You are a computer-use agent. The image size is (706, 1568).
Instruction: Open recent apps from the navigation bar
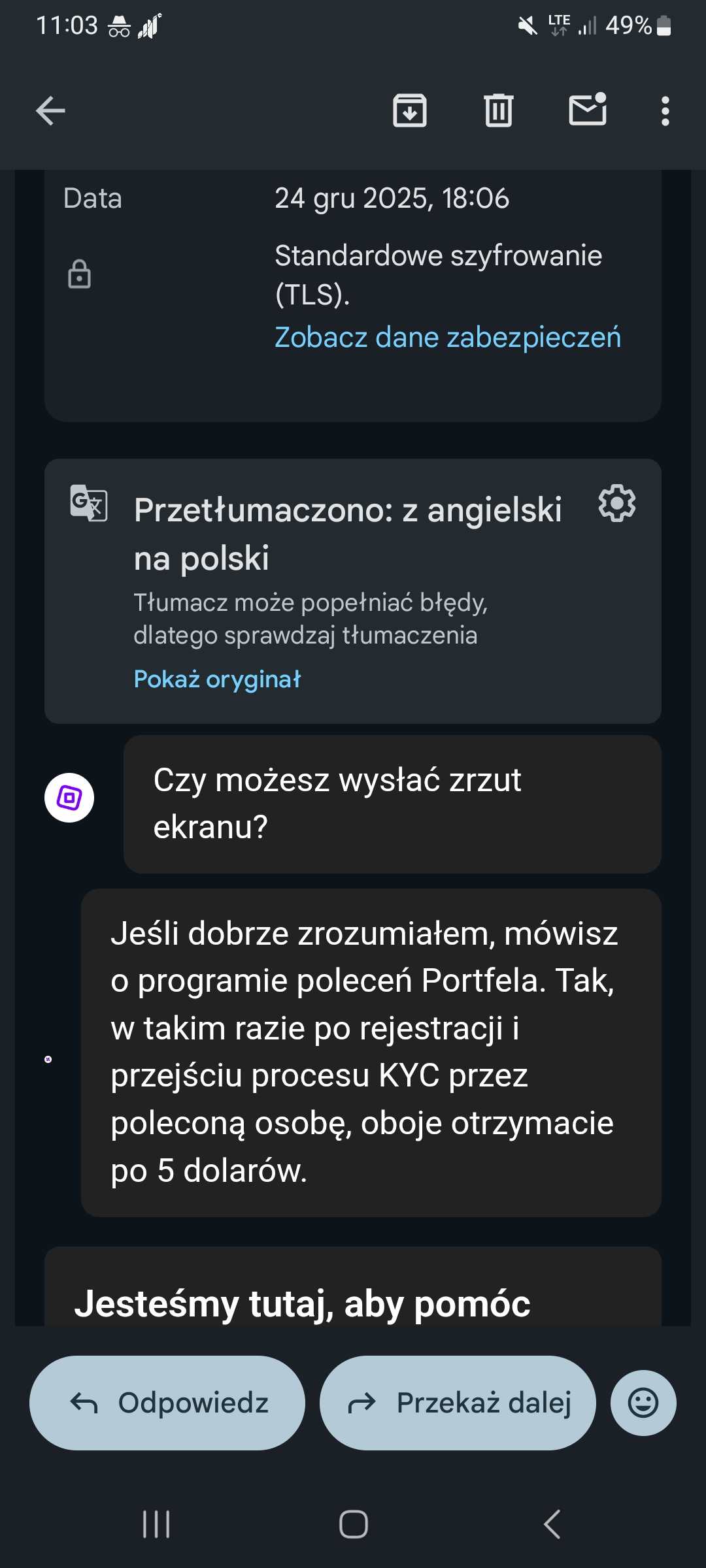pyautogui.click(x=157, y=1524)
